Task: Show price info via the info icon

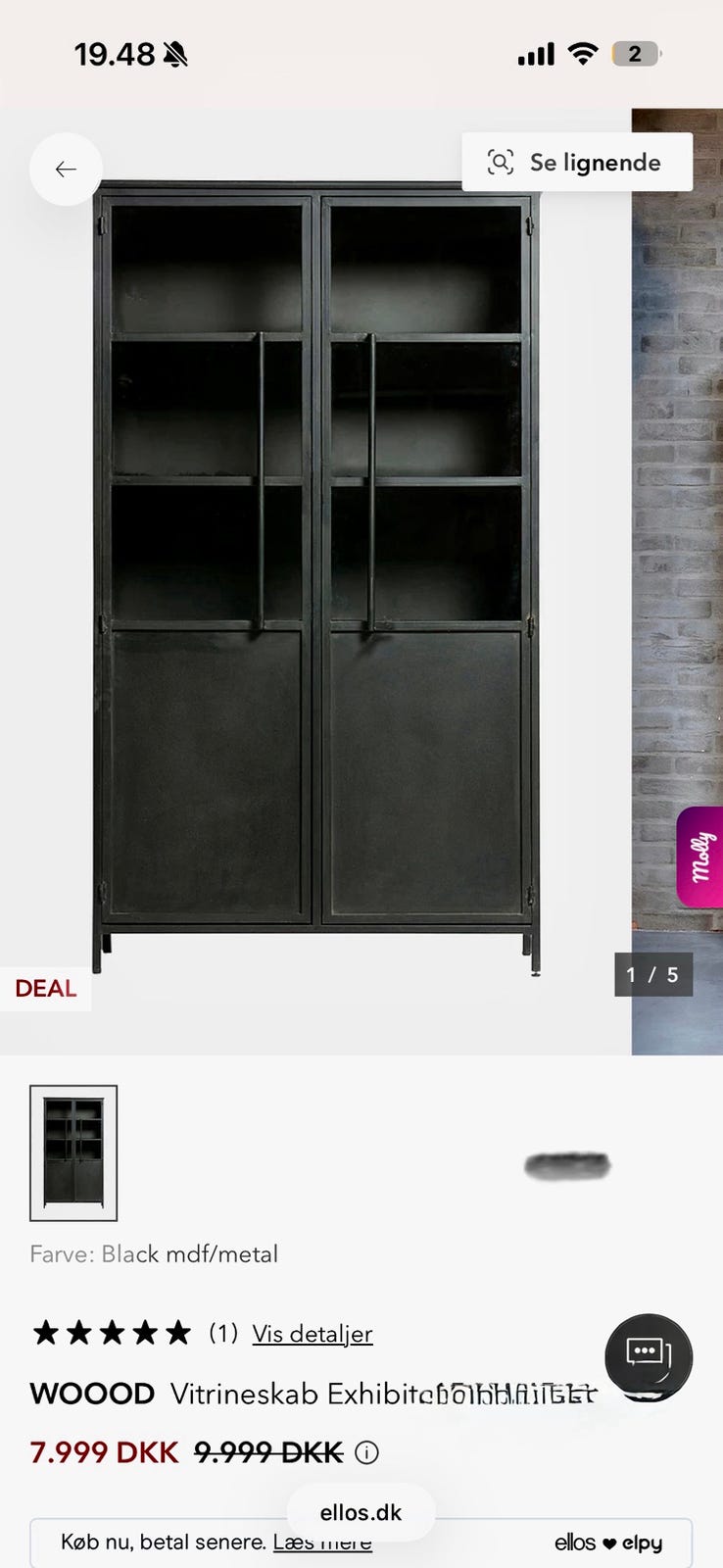Action: click(x=366, y=1452)
